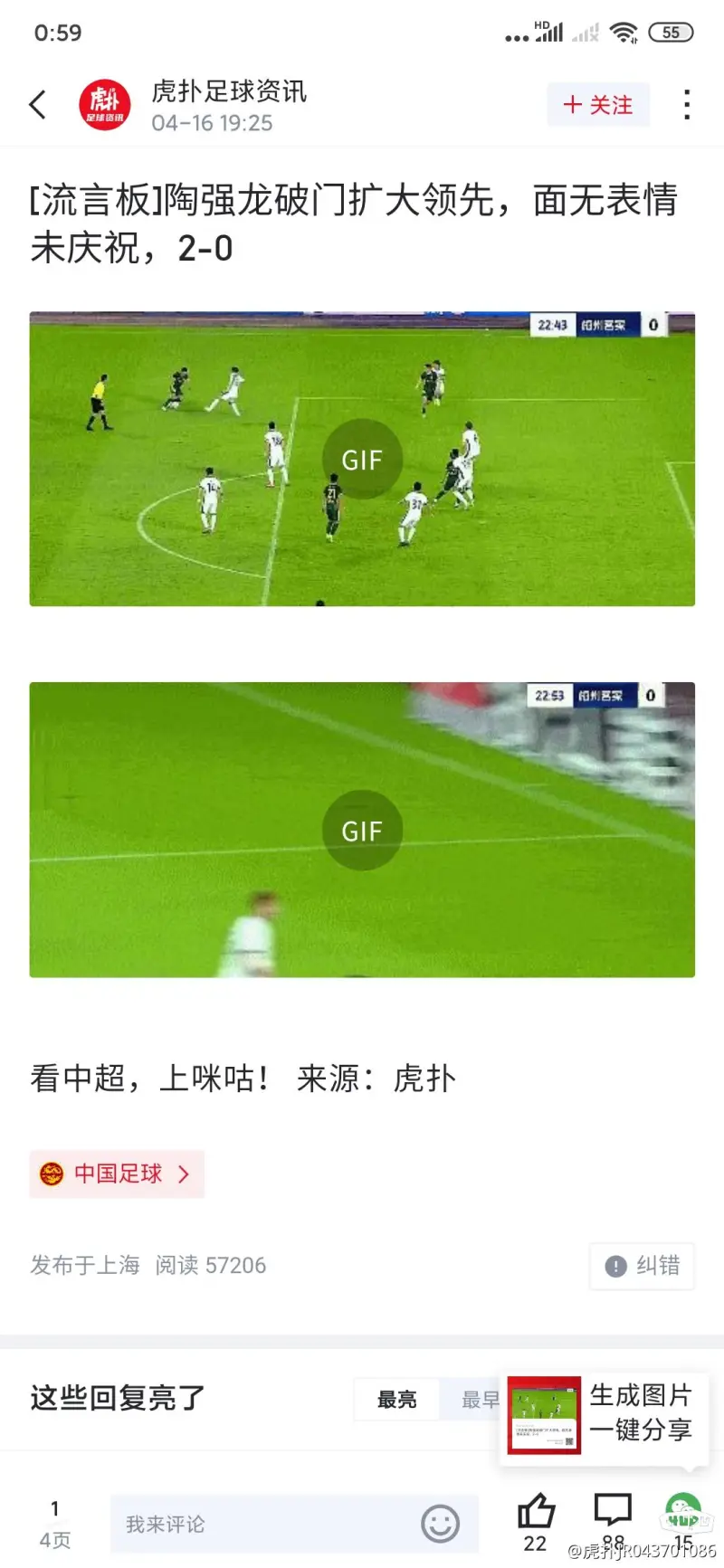
Task: Open the page selector showing 4页
Action: [54, 1525]
